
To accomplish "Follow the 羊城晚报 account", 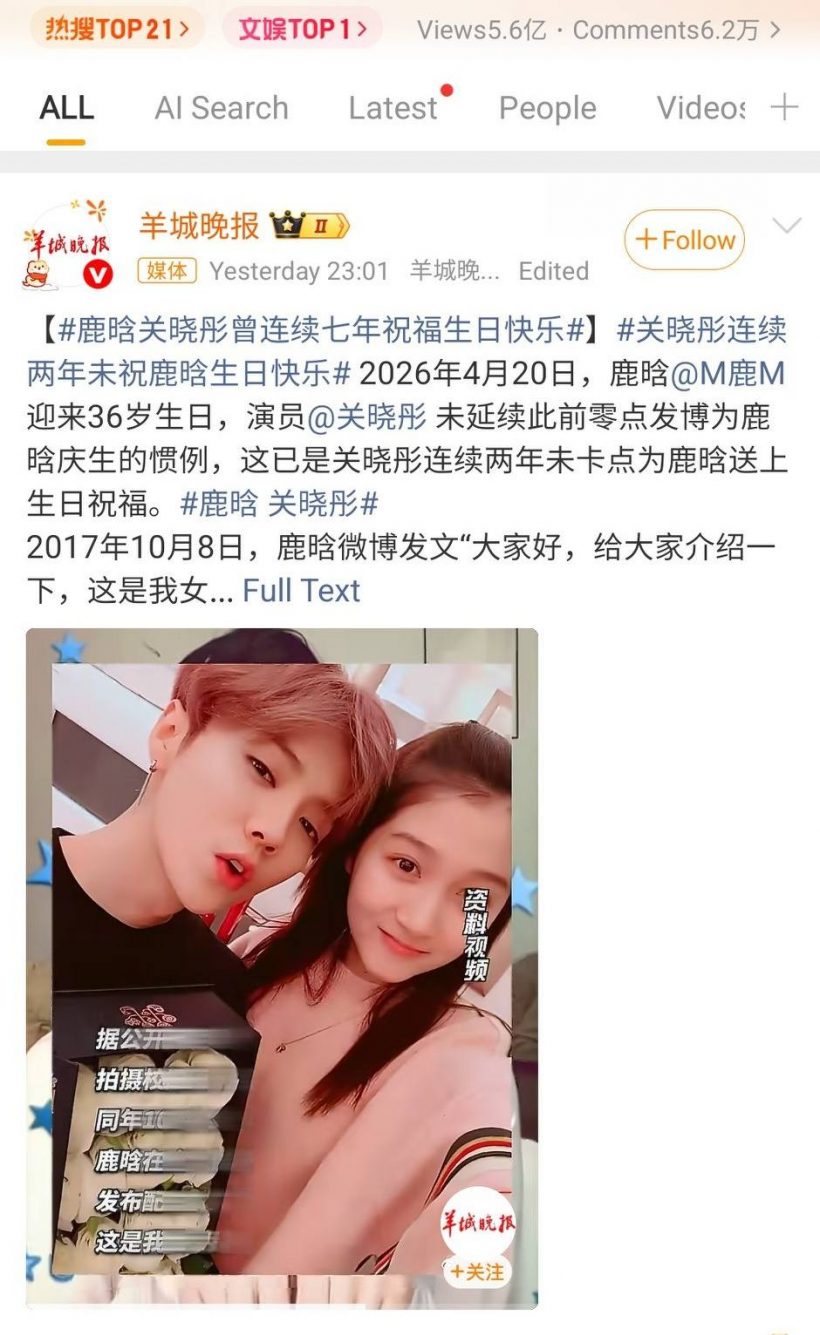I will click(x=685, y=240).
